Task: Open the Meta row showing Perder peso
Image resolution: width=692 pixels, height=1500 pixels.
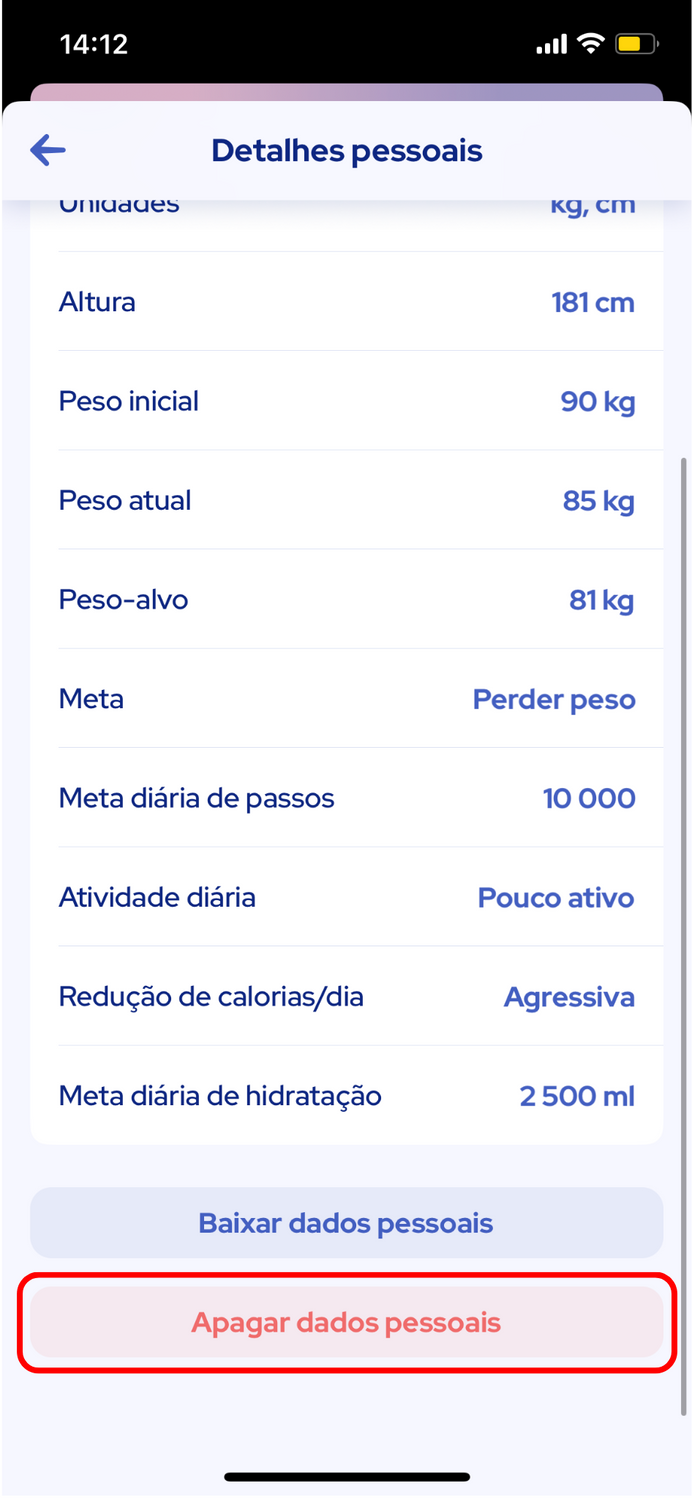Action: pyautogui.click(x=347, y=699)
